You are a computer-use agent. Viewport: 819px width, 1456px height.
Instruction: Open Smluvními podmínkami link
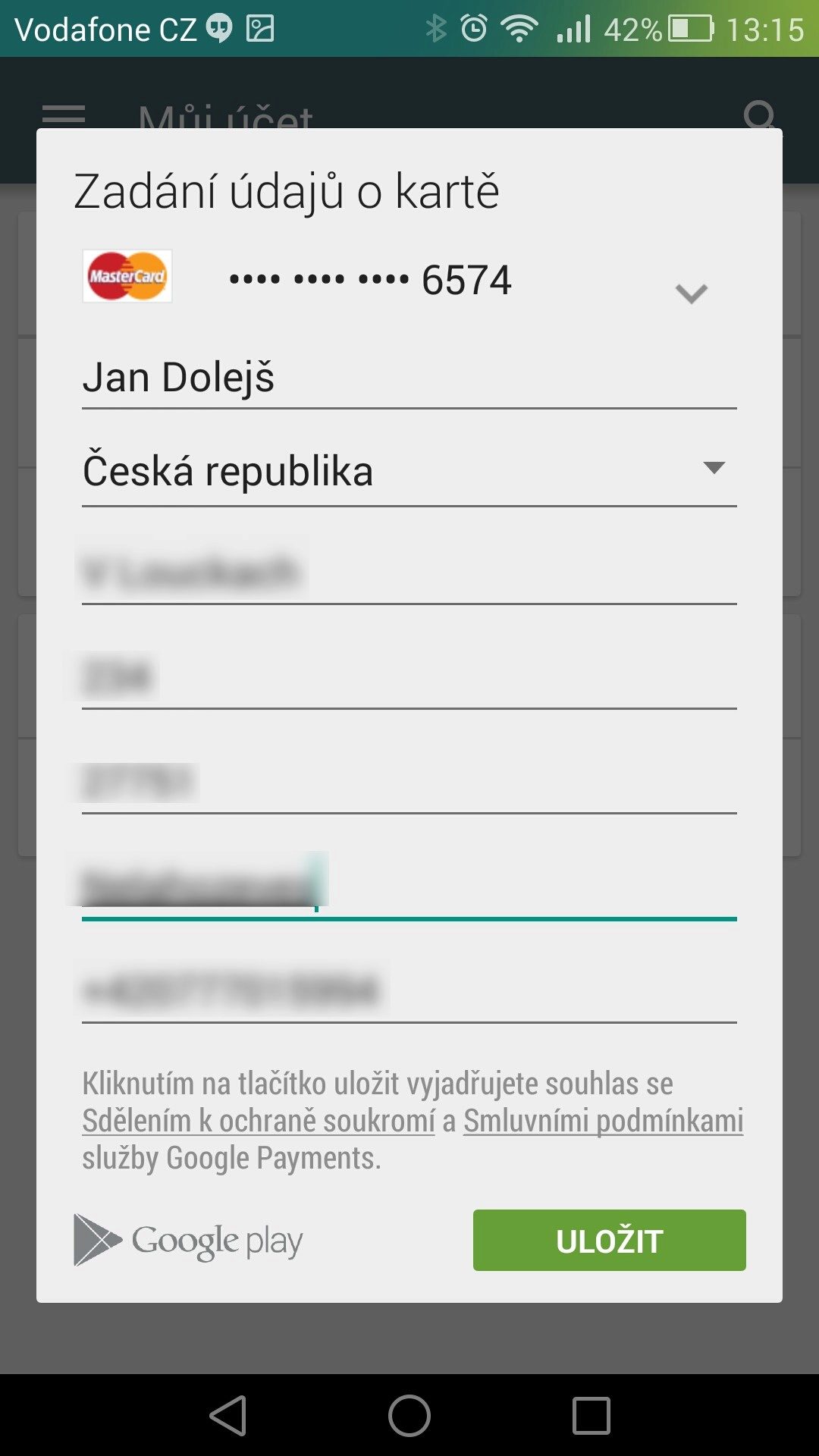pyautogui.click(x=603, y=1122)
